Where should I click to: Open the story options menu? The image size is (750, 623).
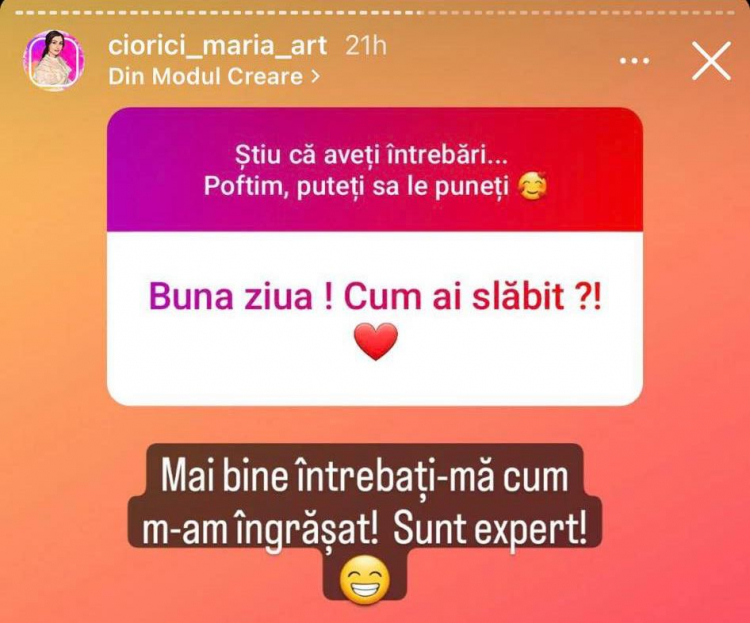pyautogui.click(x=635, y=62)
